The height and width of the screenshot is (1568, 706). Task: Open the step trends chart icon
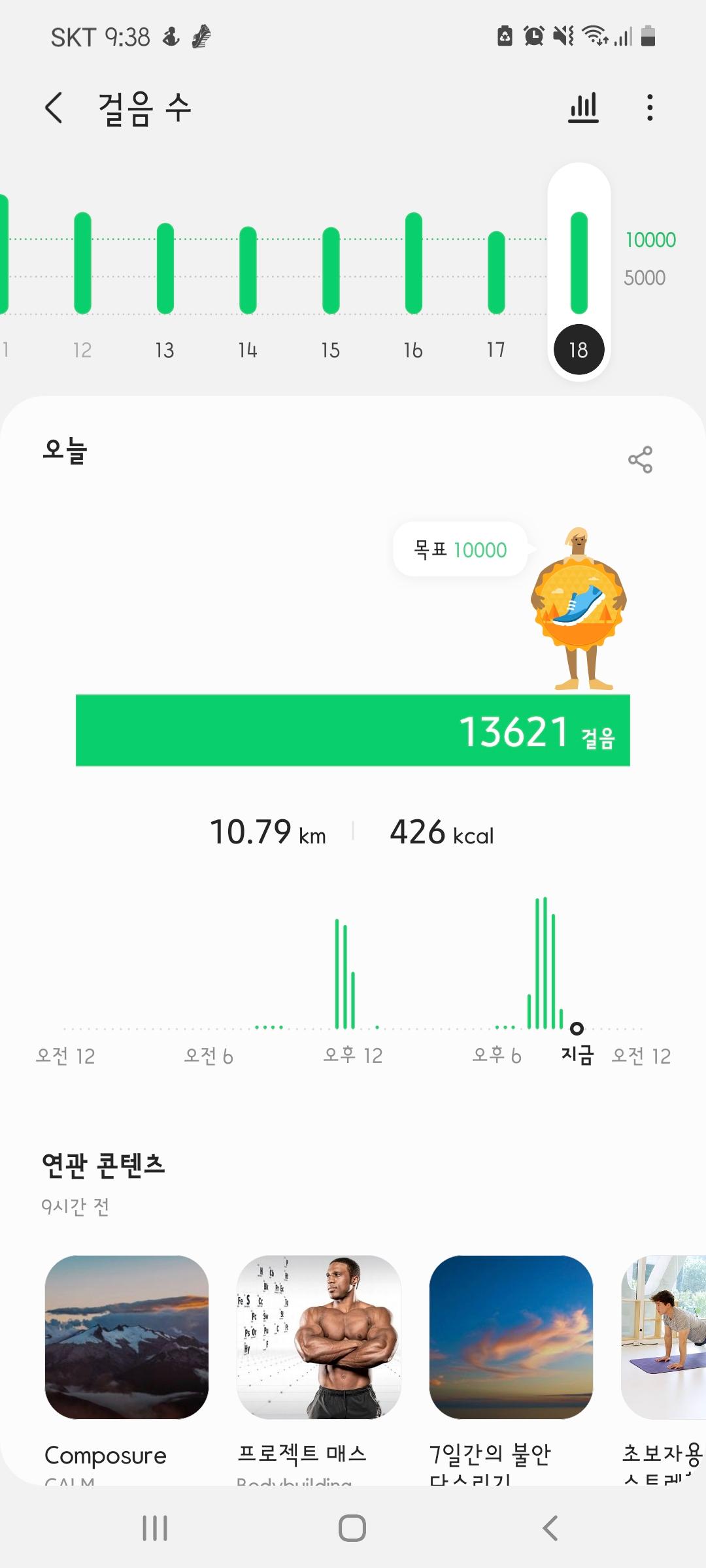[x=583, y=108]
